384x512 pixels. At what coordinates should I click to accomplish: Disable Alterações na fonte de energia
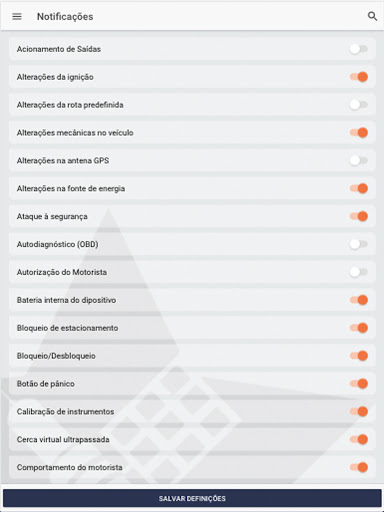(x=359, y=188)
